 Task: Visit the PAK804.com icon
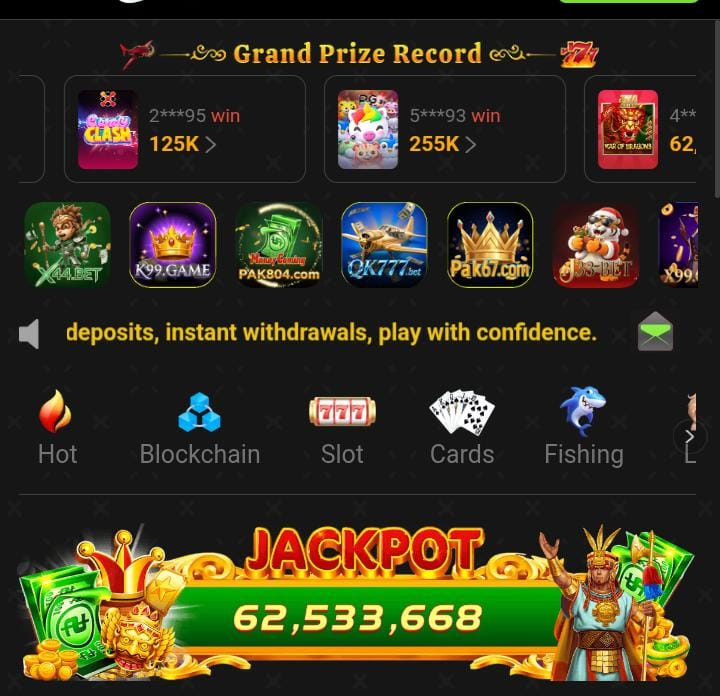coord(279,245)
